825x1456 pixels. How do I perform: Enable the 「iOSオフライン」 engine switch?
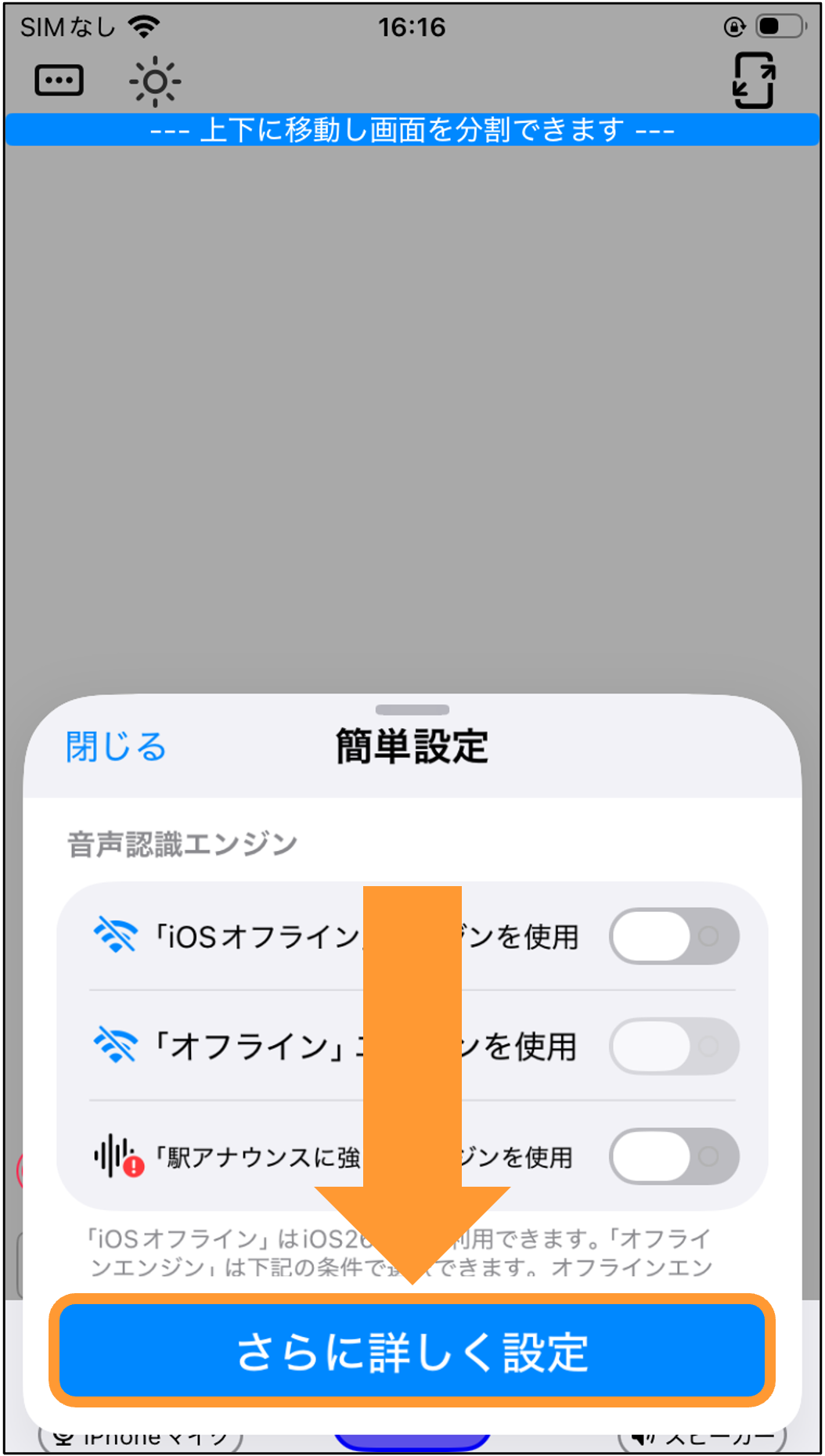[x=674, y=936]
